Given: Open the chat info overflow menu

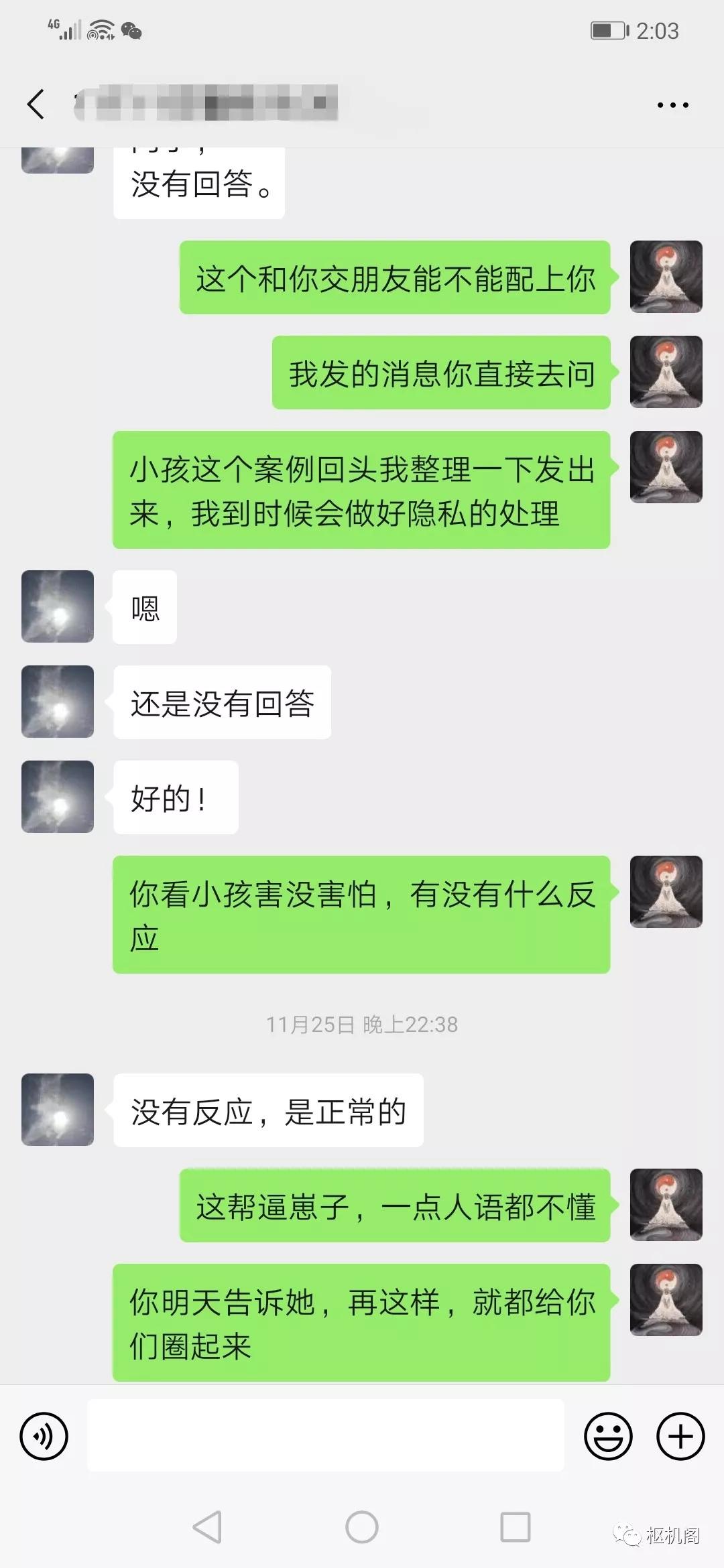Looking at the screenshot, I should click(x=672, y=105).
